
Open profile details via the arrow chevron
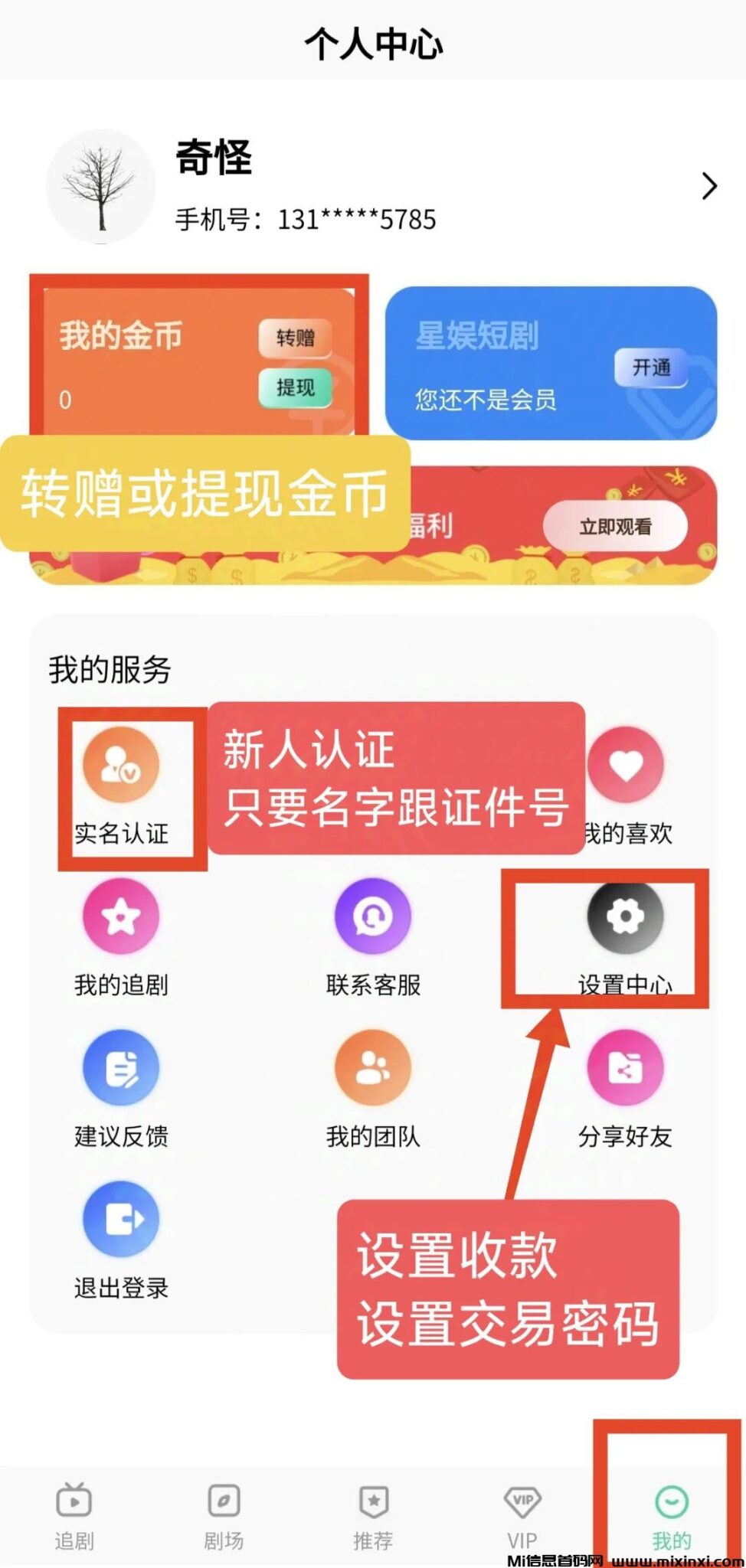point(709,186)
